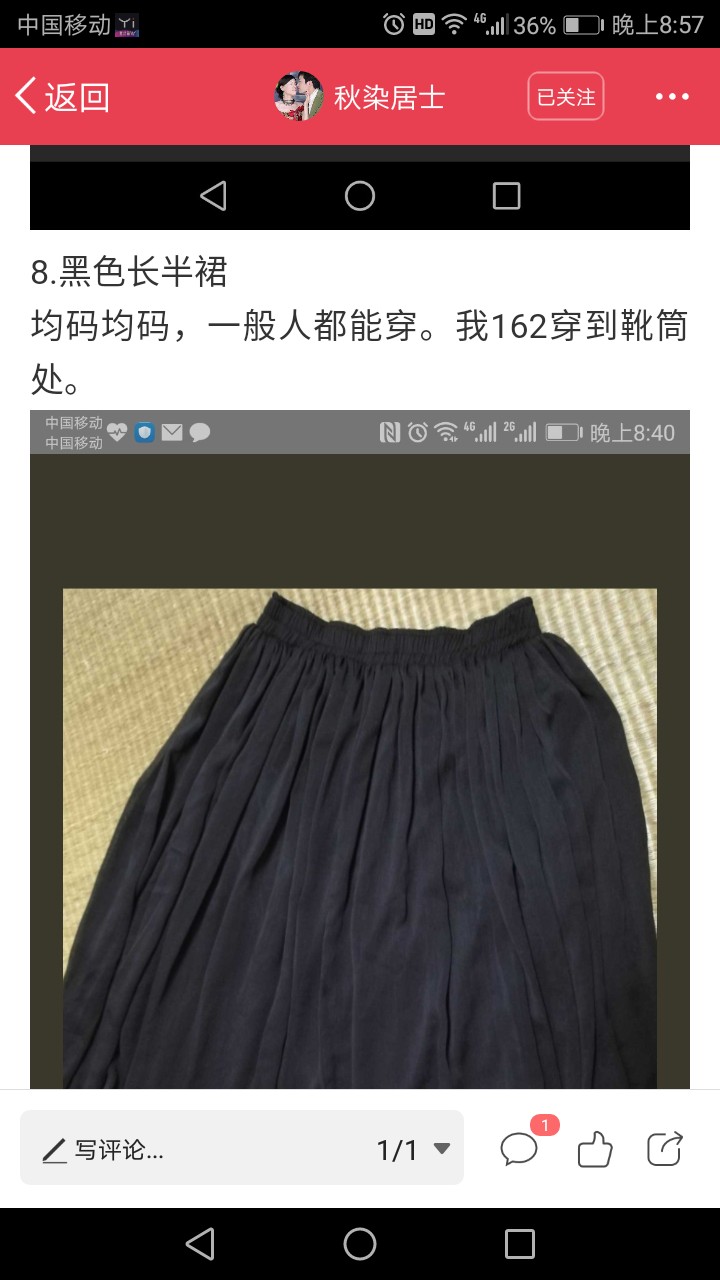Open the black skirt screenshot image
The image size is (720, 1280).
[360, 749]
